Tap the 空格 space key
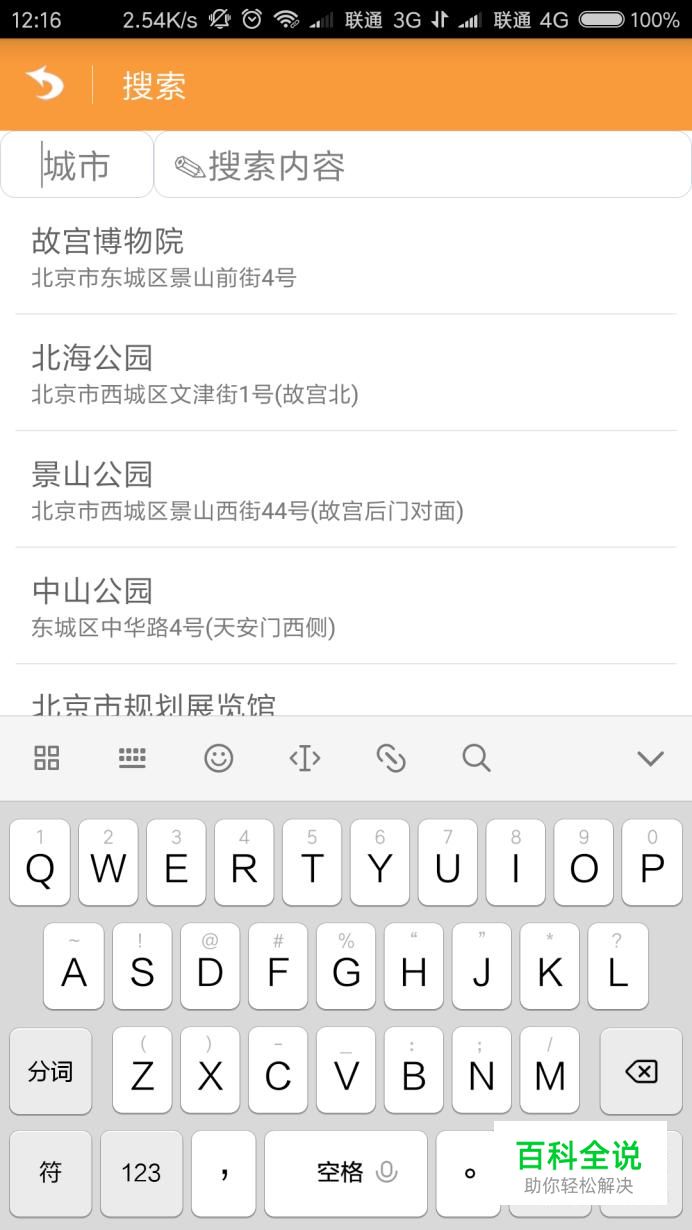Image resolution: width=692 pixels, height=1230 pixels. point(346,1173)
